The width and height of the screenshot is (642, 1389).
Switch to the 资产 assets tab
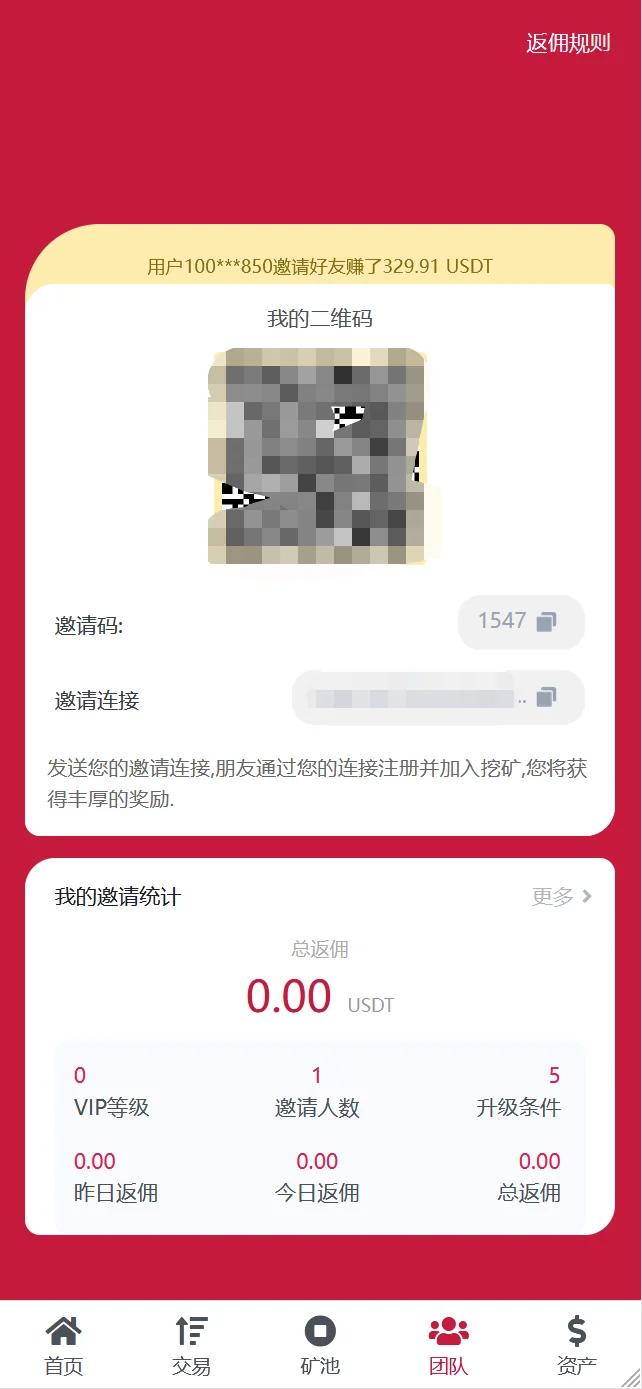577,1345
